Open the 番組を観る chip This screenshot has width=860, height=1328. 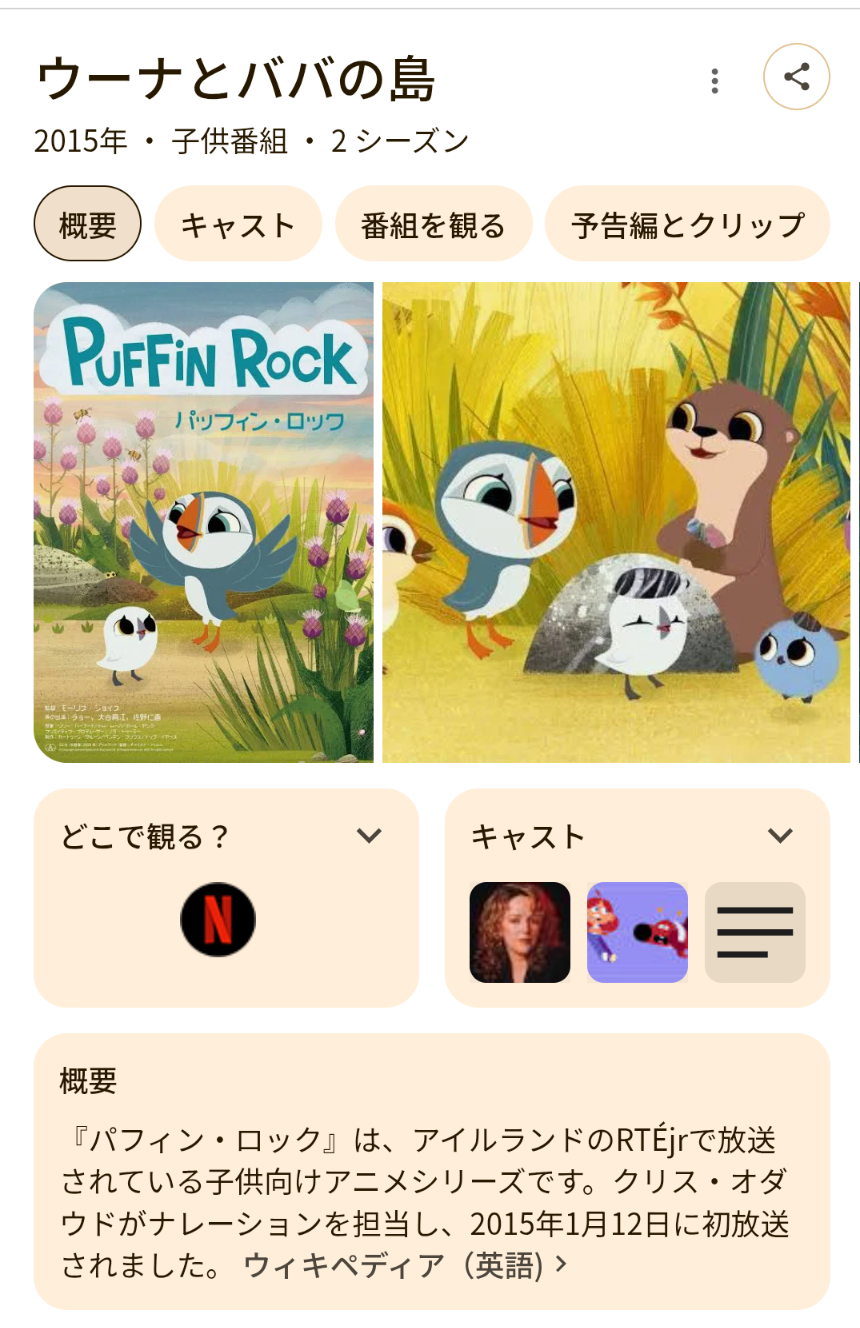433,224
